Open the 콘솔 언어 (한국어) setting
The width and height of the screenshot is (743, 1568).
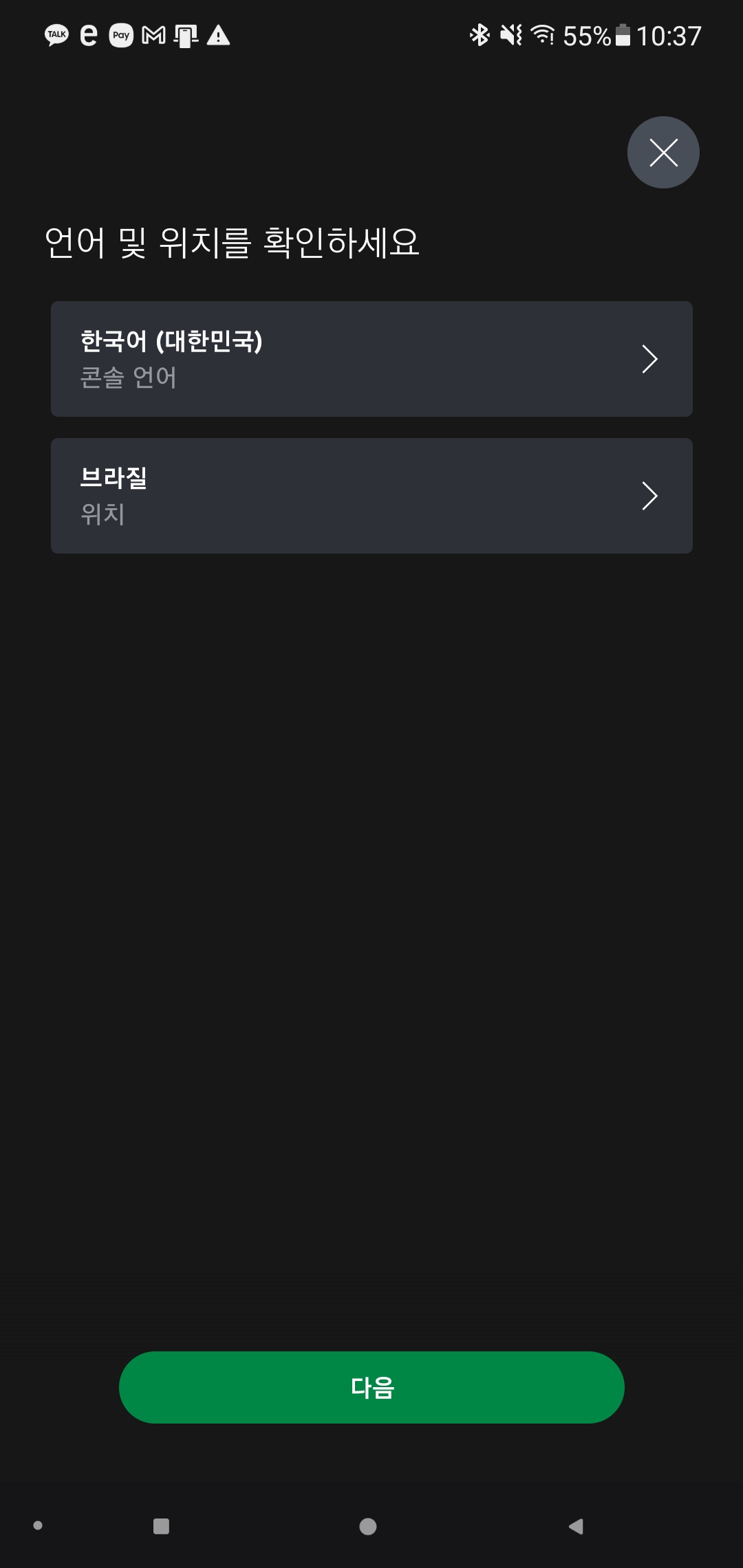pyautogui.click(x=371, y=359)
